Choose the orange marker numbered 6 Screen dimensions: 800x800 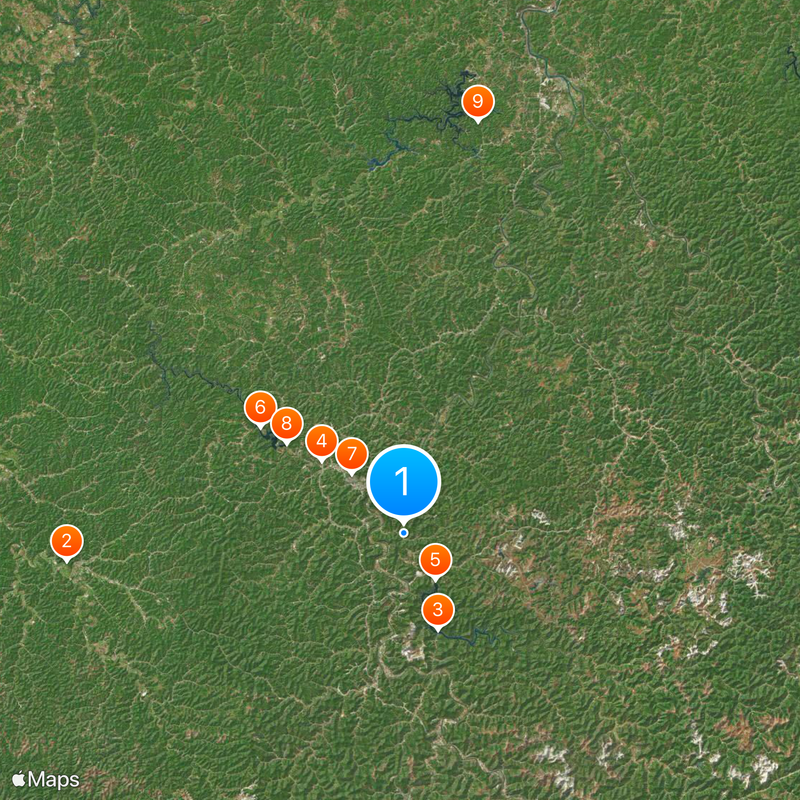(x=260, y=407)
